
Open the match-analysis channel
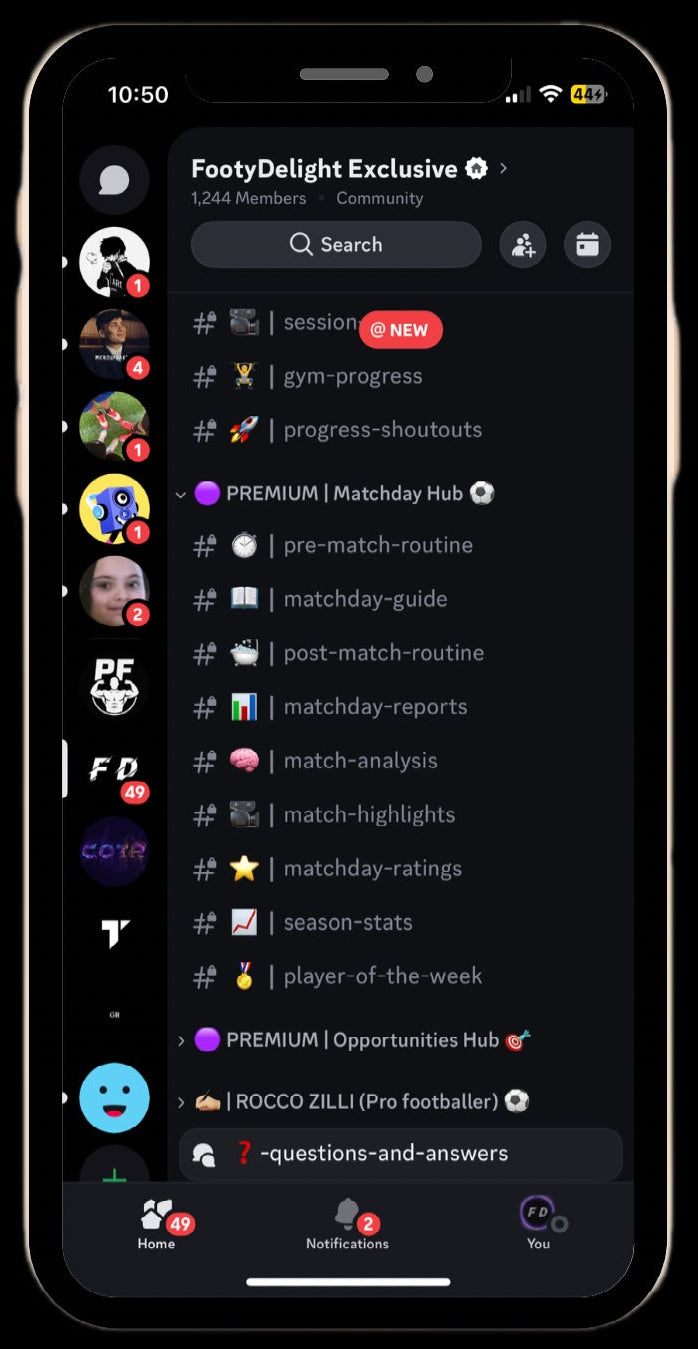point(360,761)
